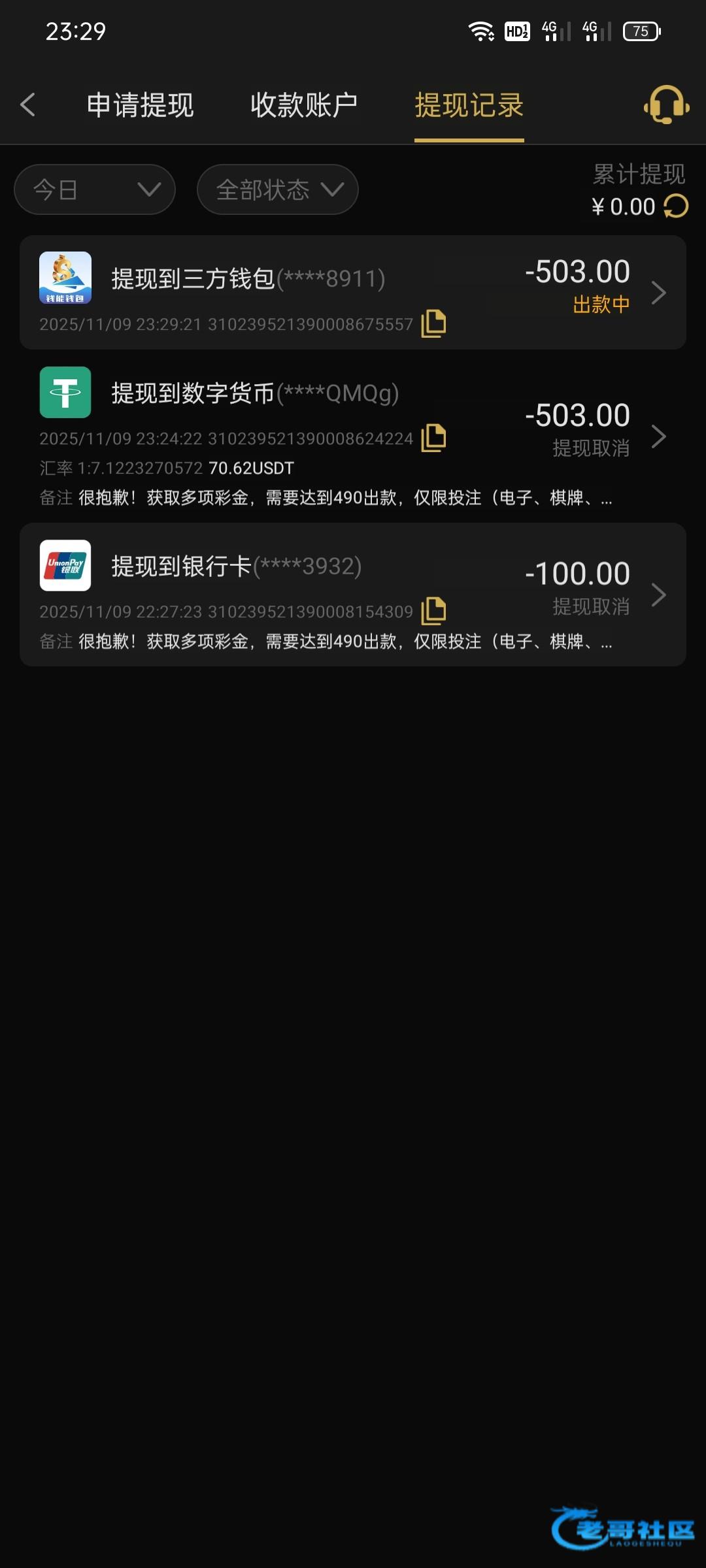Switch to the 申请提现 tab
The image size is (706, 1568).
[x=140, y=105]
